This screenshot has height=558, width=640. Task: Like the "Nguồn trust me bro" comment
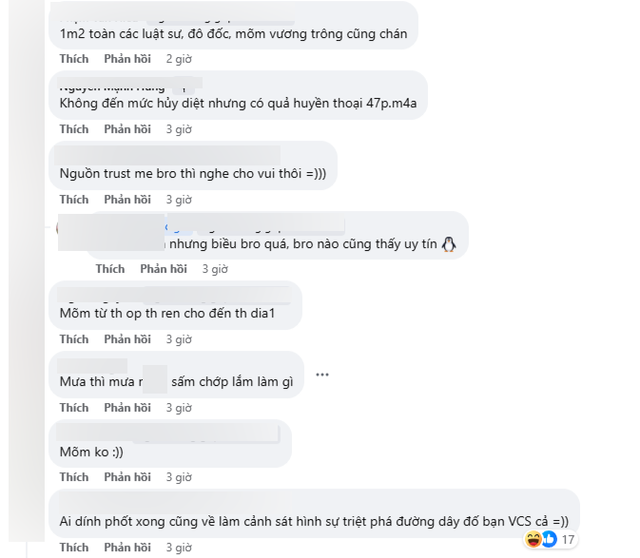coord(74,199)
